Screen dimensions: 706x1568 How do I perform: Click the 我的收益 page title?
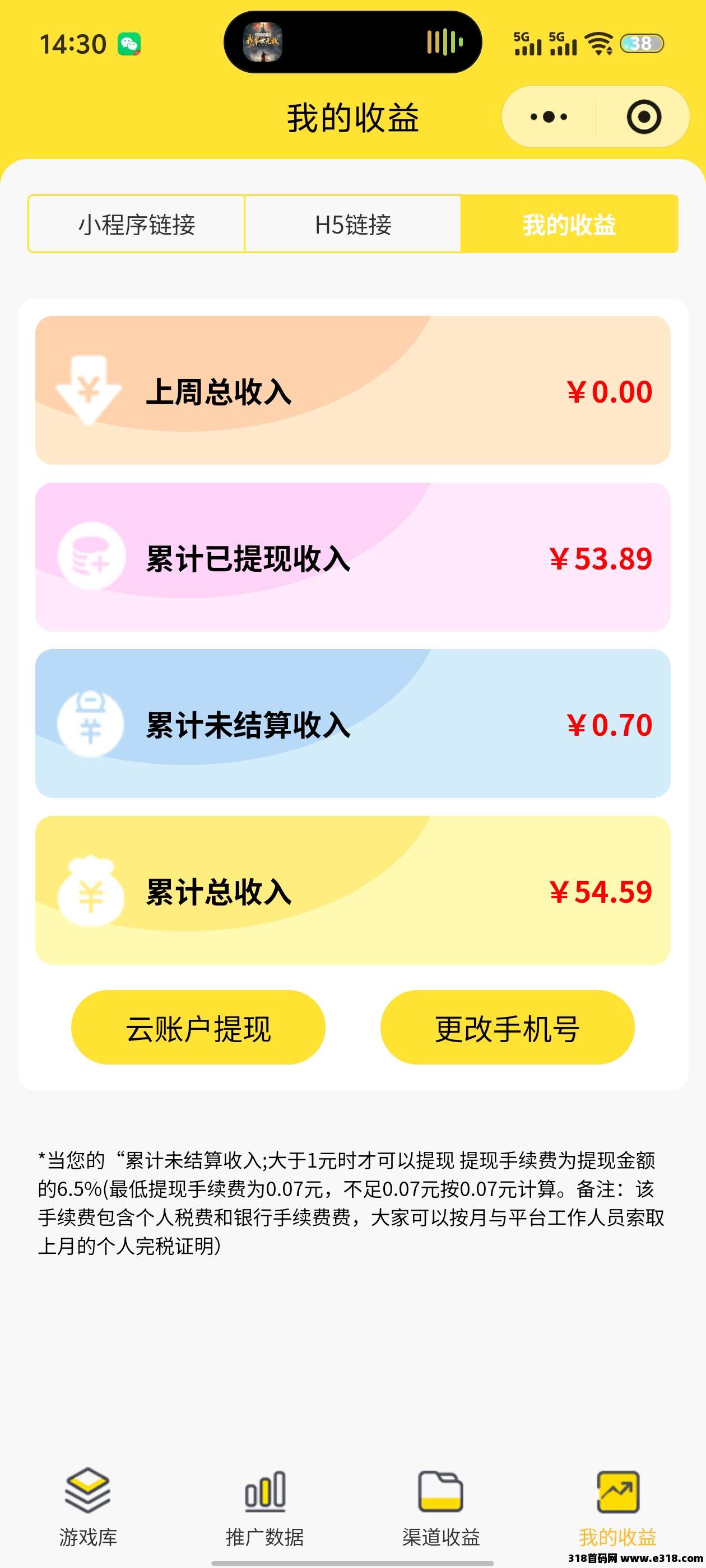pyautogui.click(x=352, y=117)
